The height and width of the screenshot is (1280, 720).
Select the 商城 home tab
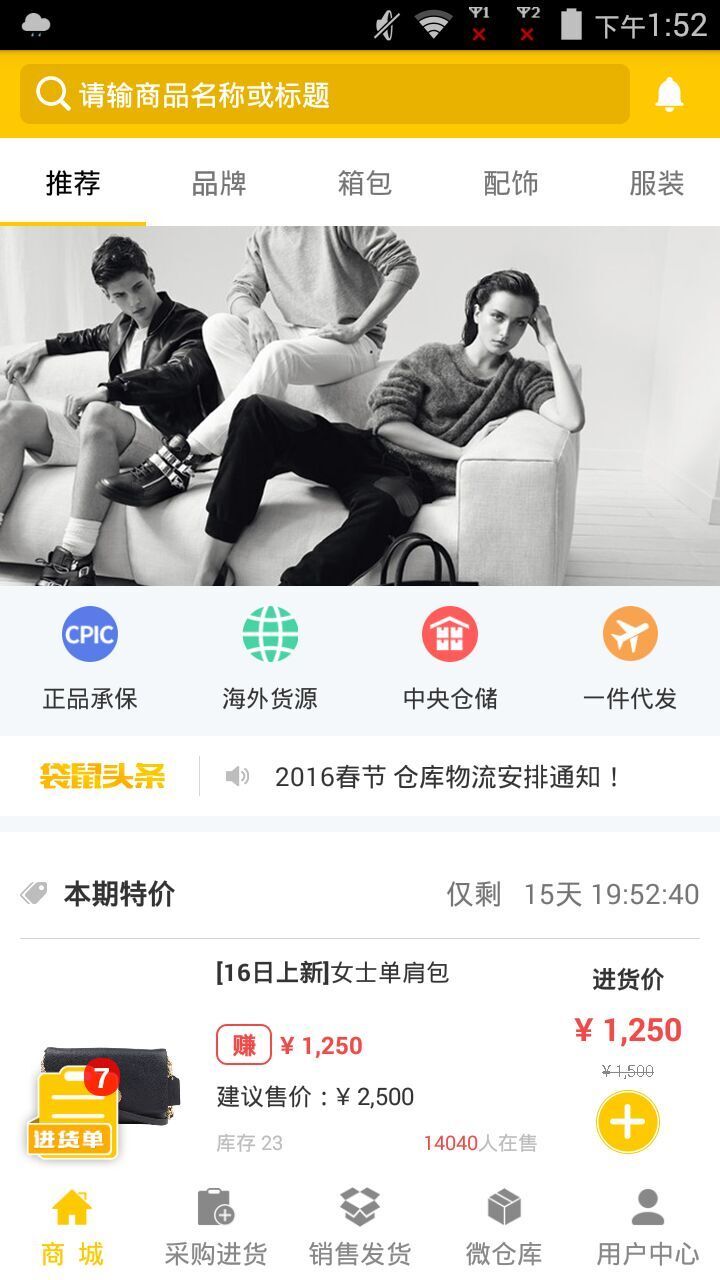[72, 1226]
